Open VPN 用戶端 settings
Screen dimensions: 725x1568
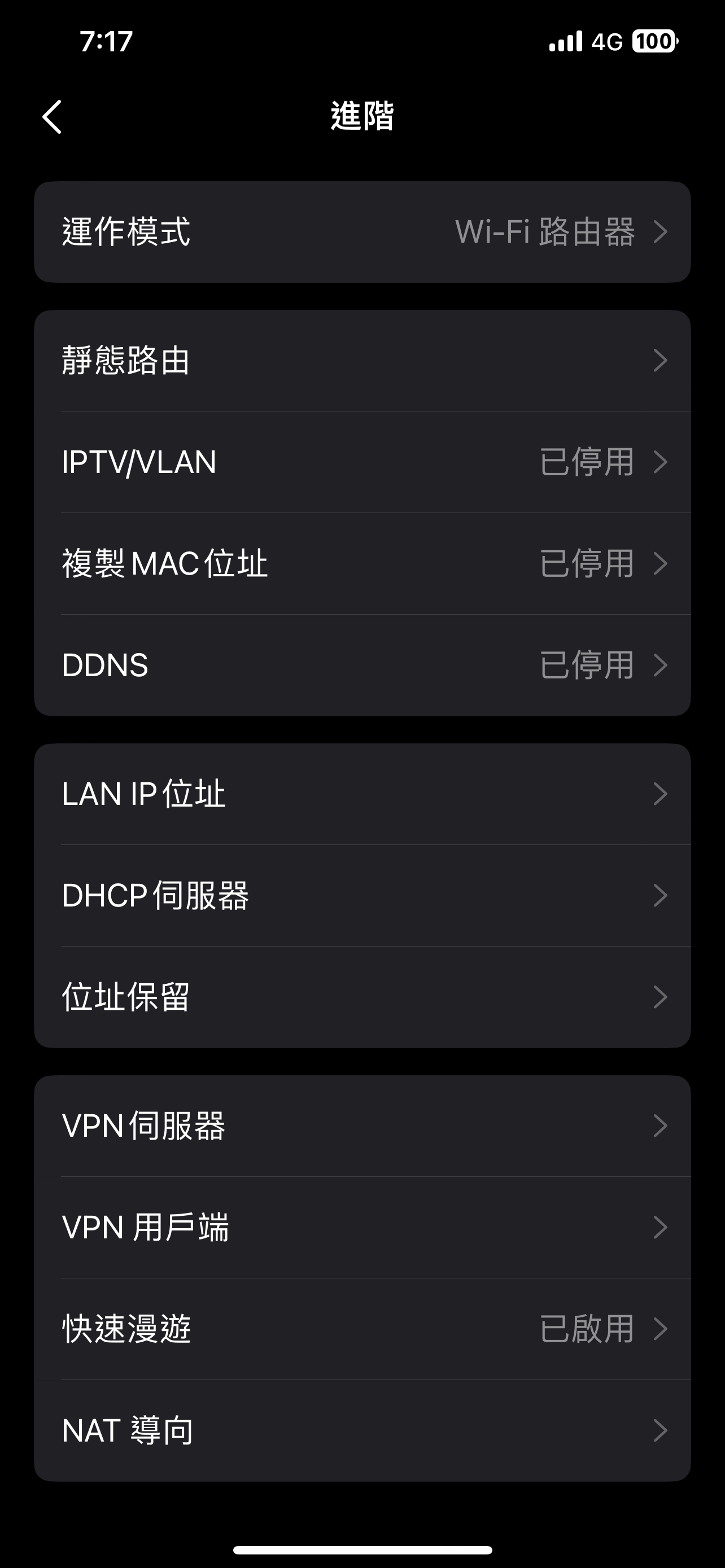362,1227
